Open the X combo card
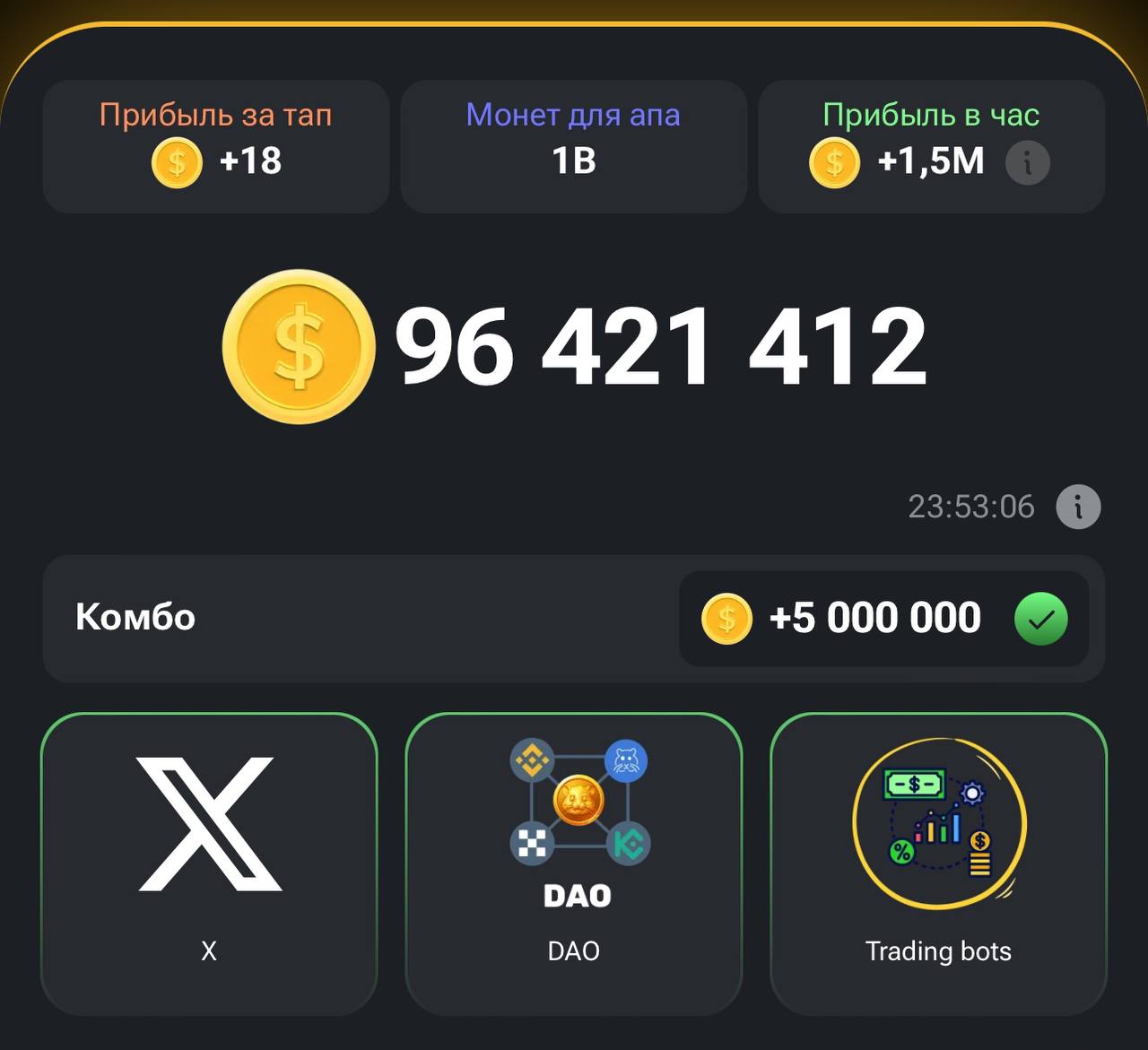Screen dimensions: 1148x1050 (209, 863)
